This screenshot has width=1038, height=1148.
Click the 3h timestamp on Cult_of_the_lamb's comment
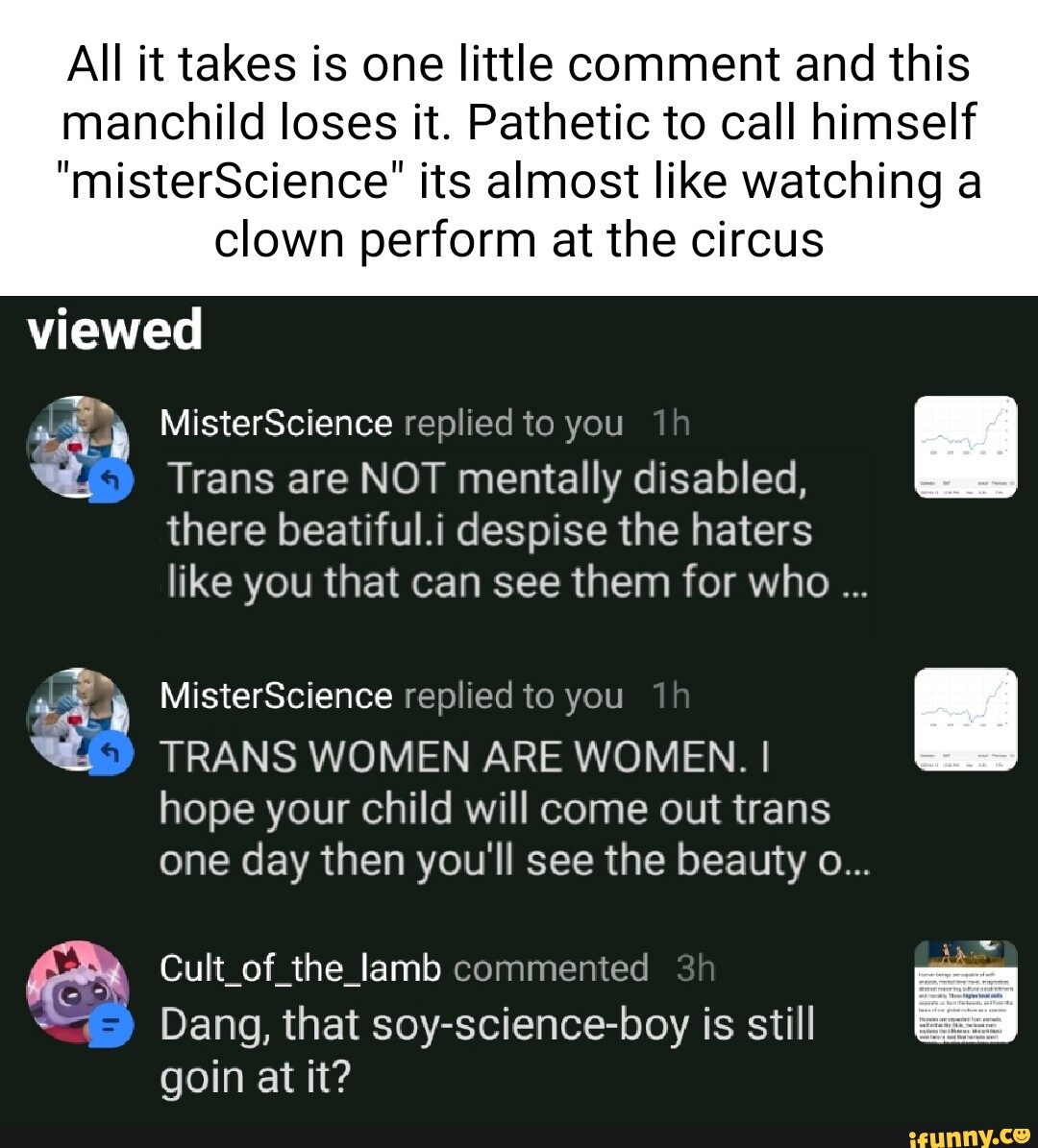click(x=696, y=969)
